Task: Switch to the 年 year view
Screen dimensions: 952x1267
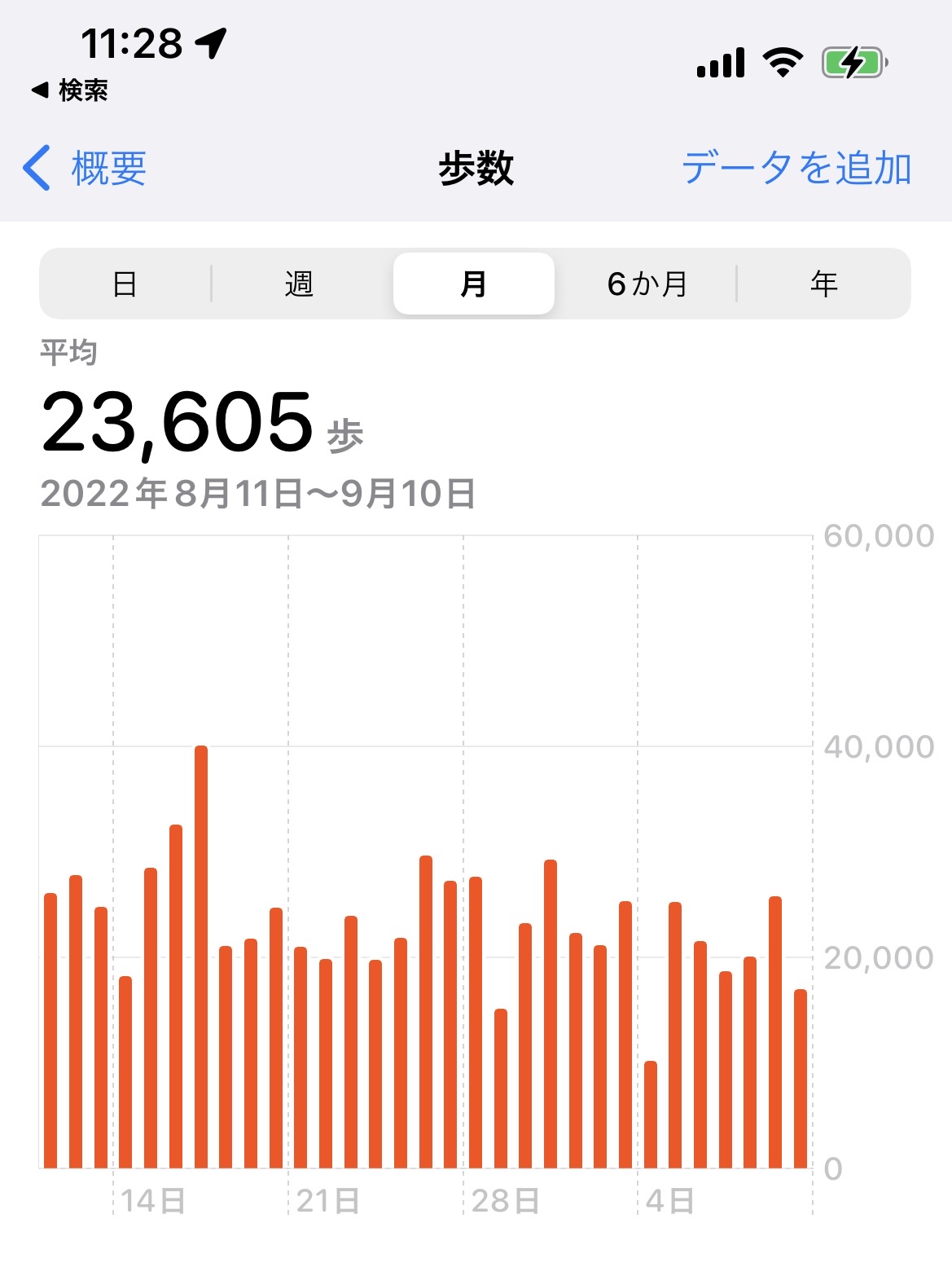Action: (823, 284)
